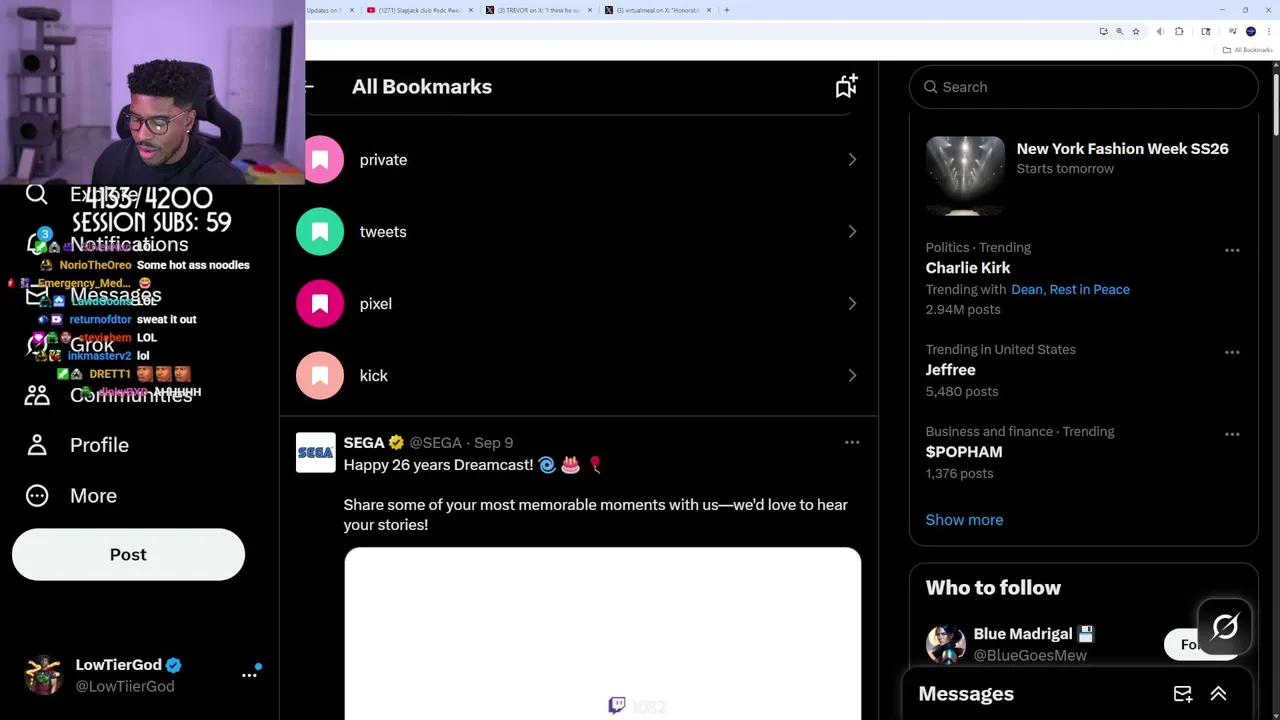The height and width of the screenshot is (720, 1280).
Task: Open LowTierGod account options
Action: coord(249,675)
